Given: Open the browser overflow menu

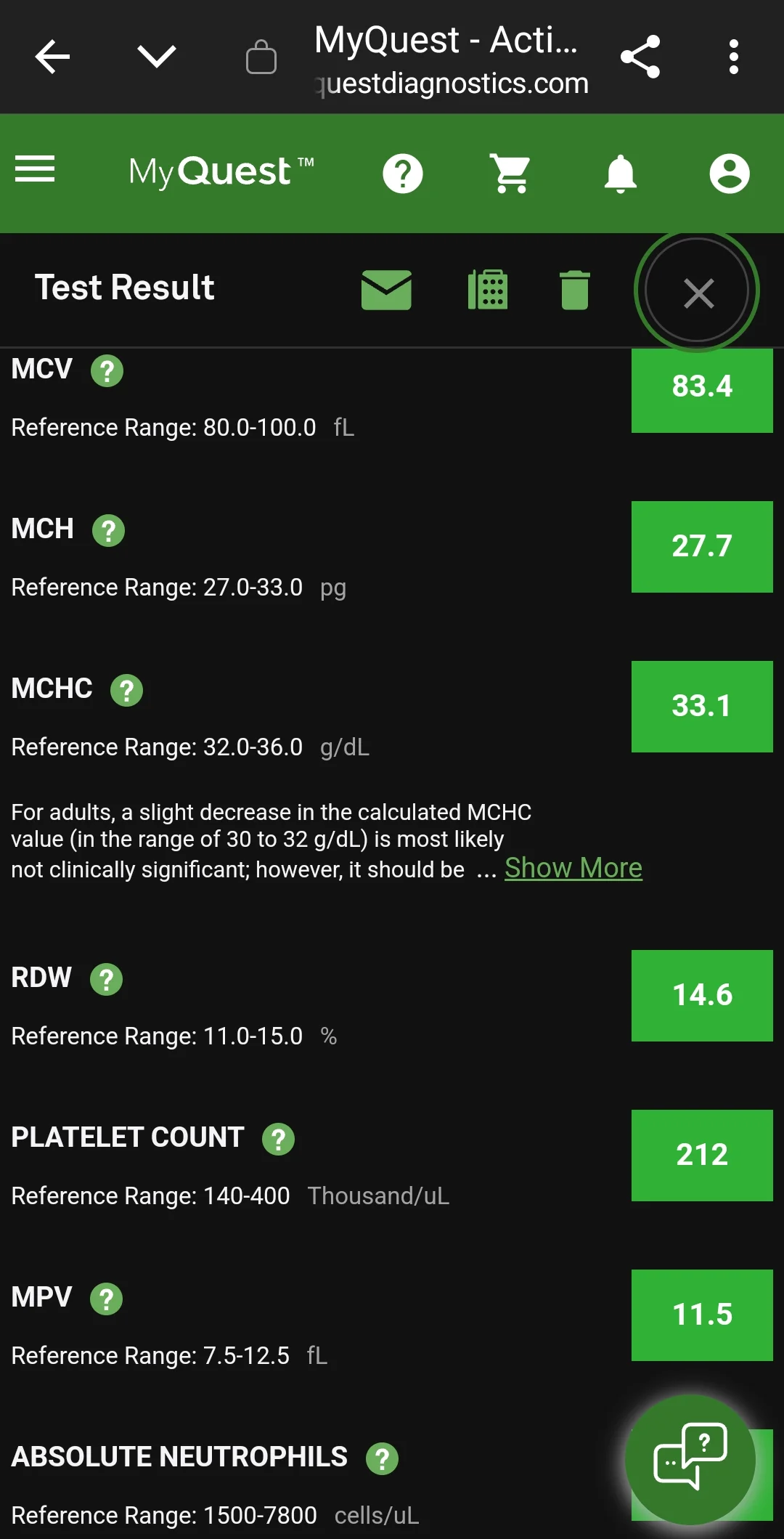Looking at the screenshot, I should (x=734, y=57).
